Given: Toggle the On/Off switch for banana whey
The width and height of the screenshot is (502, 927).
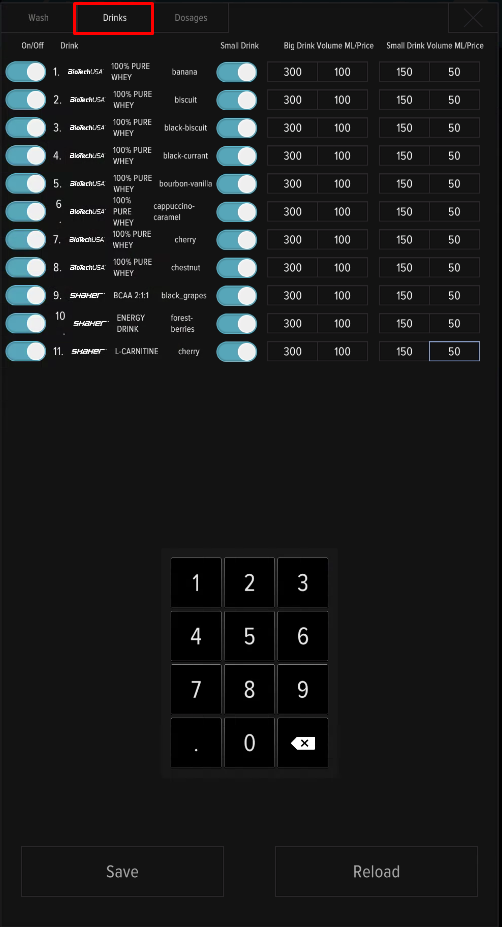Looking at the screenshot, I should coord(26,72).
